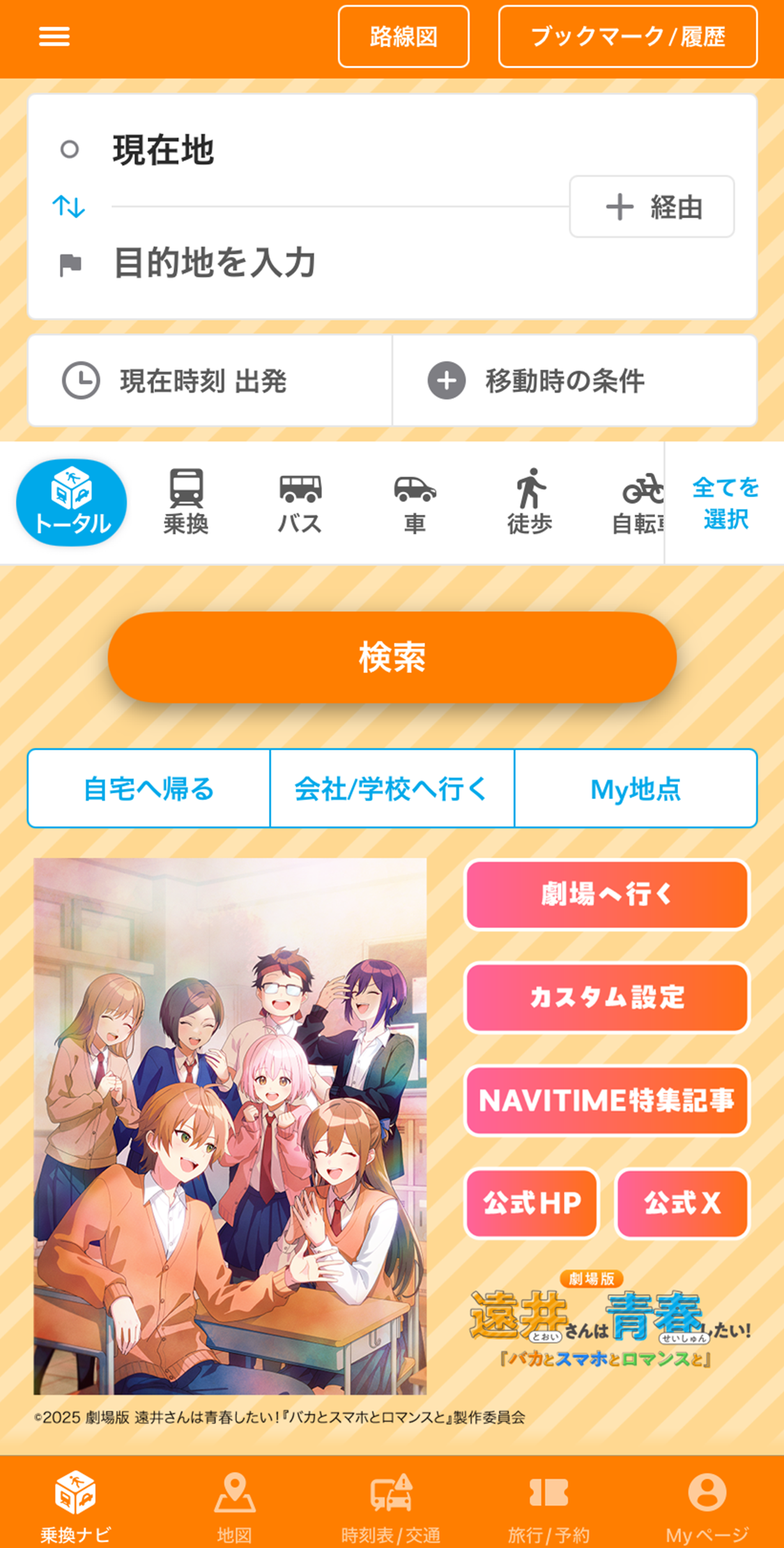Tap 全てを選択 to select all modes
Image resolution: width=784 pixels, height=1548 pixels.
(725, 502)
